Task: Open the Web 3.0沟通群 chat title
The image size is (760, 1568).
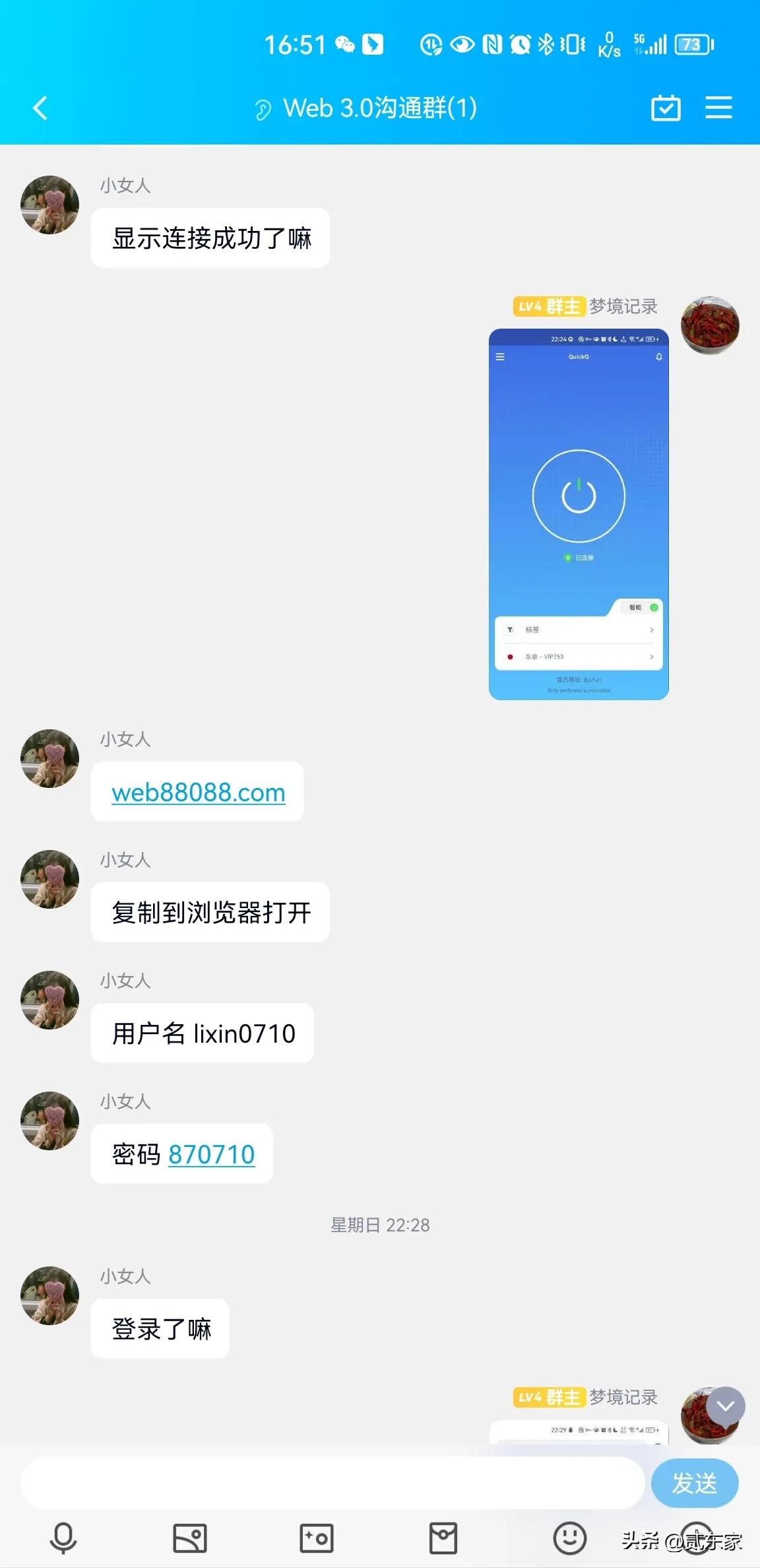Action: 379,108
